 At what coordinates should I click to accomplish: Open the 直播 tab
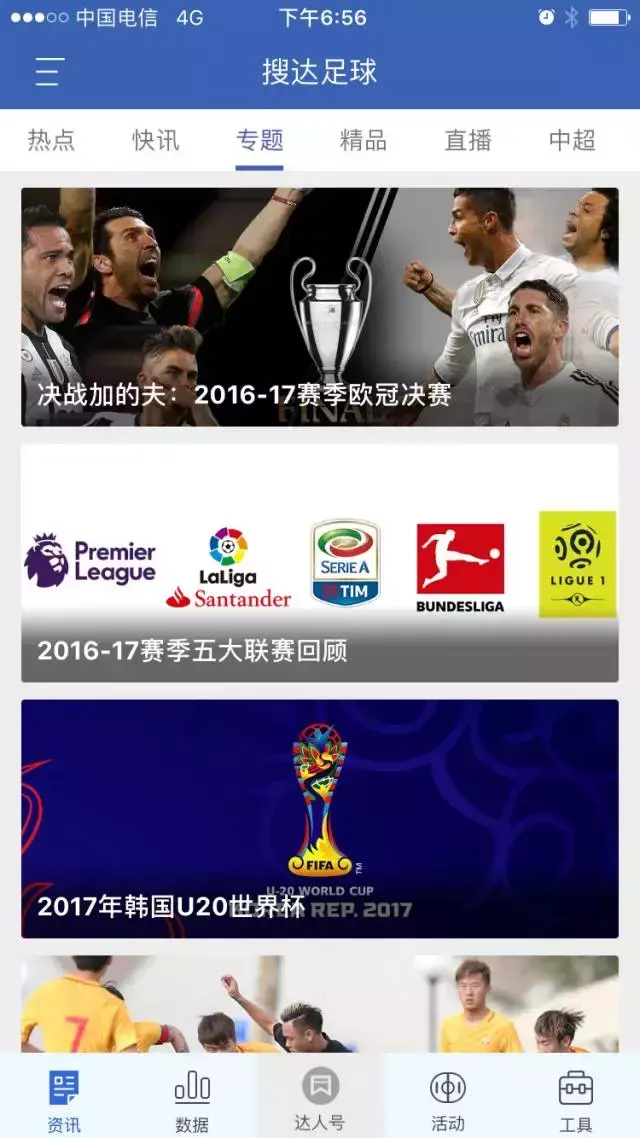468,140
